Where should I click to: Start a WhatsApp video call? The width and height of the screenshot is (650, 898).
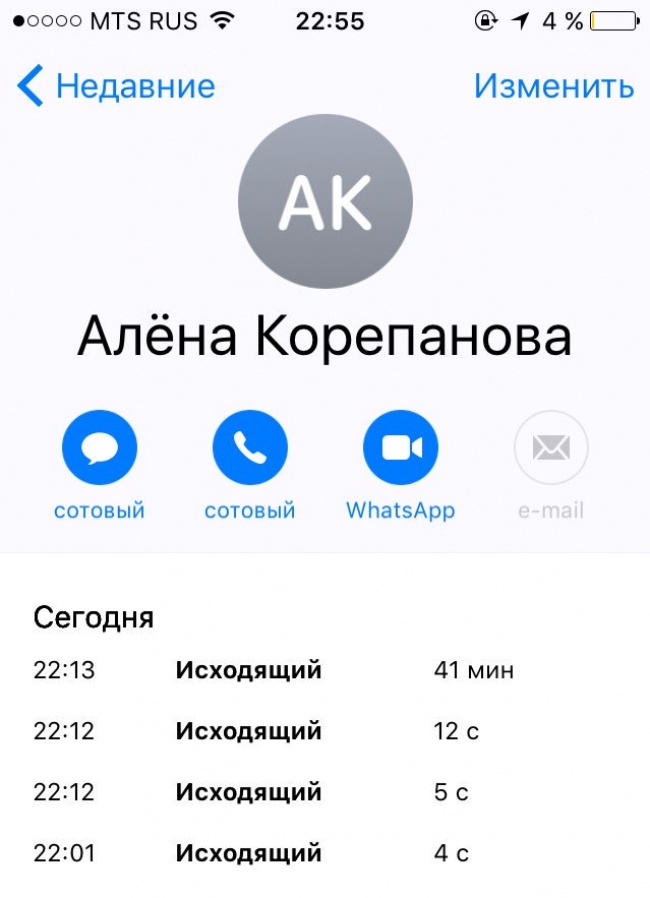[400, 447]
